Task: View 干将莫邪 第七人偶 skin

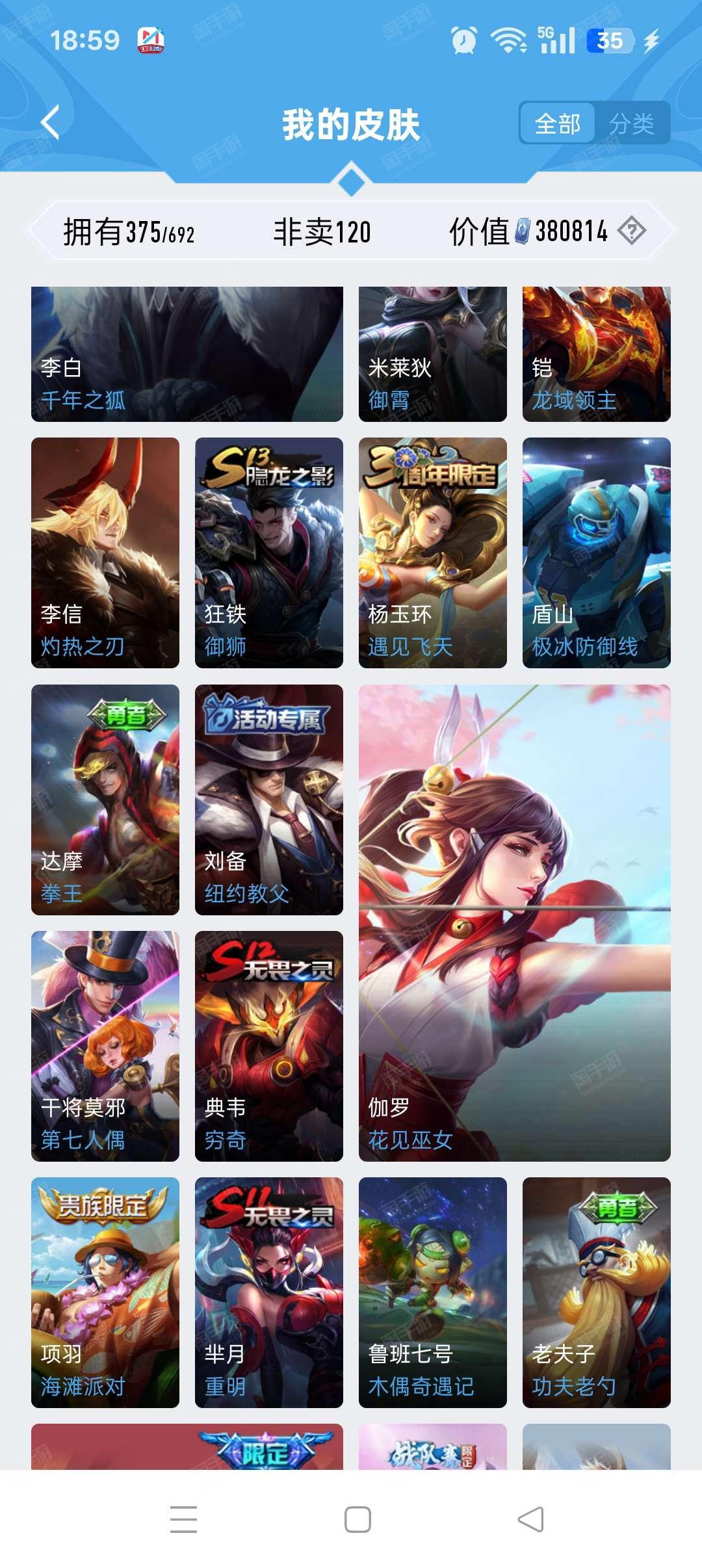Action: coord(105,1046)
